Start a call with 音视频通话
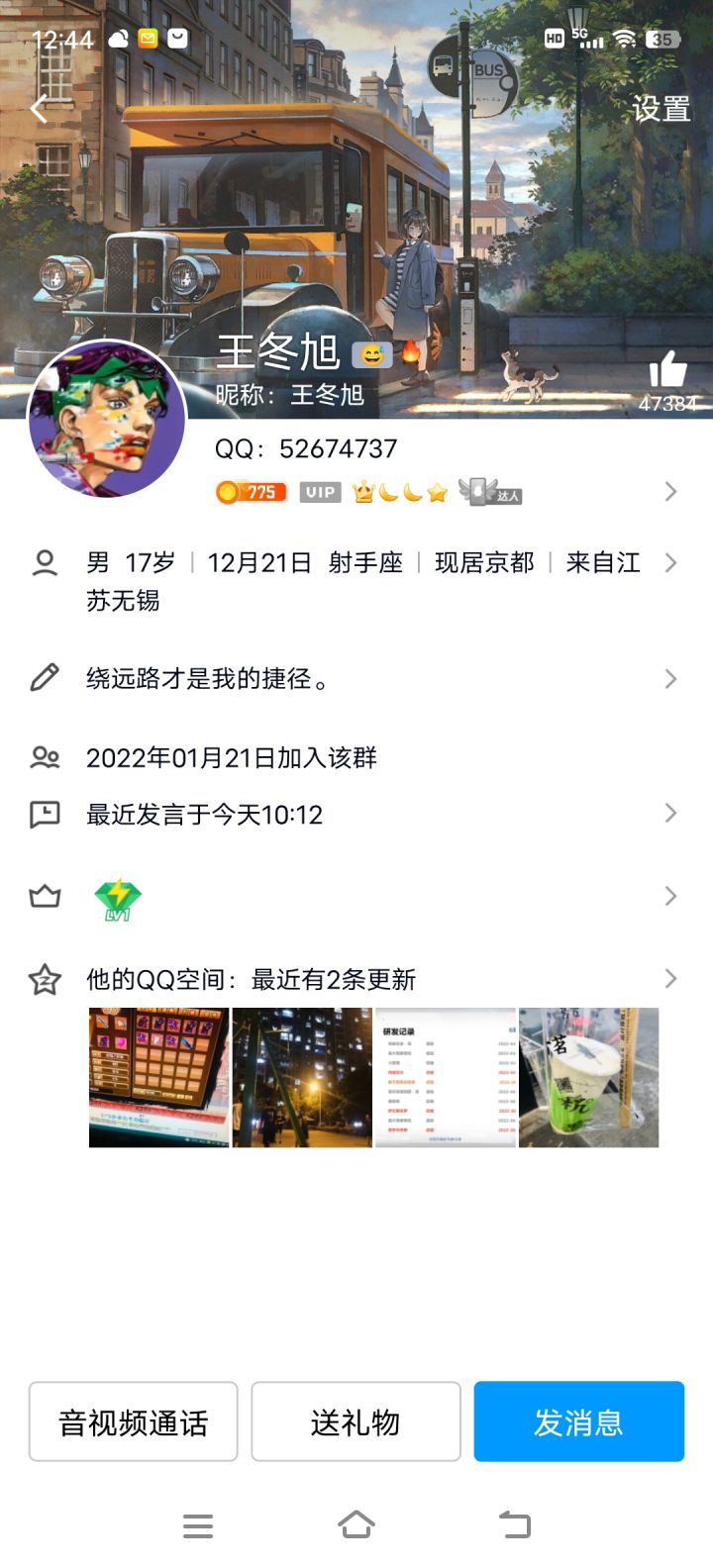The height and width of the screenshot is (1568, 713). [x=134, y=1421]
